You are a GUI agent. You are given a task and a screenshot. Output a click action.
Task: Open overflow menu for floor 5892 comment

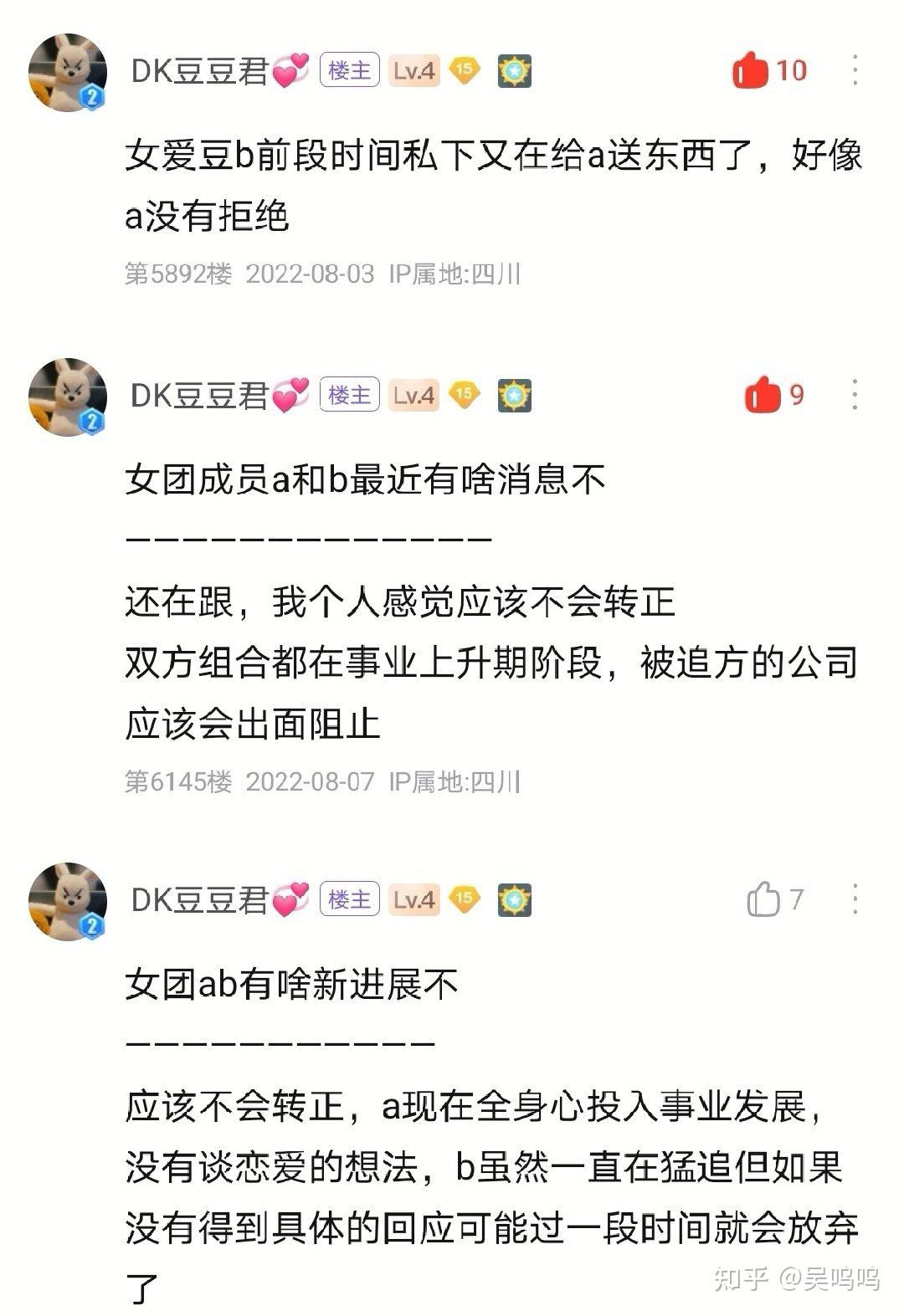(x=855, y=70)
